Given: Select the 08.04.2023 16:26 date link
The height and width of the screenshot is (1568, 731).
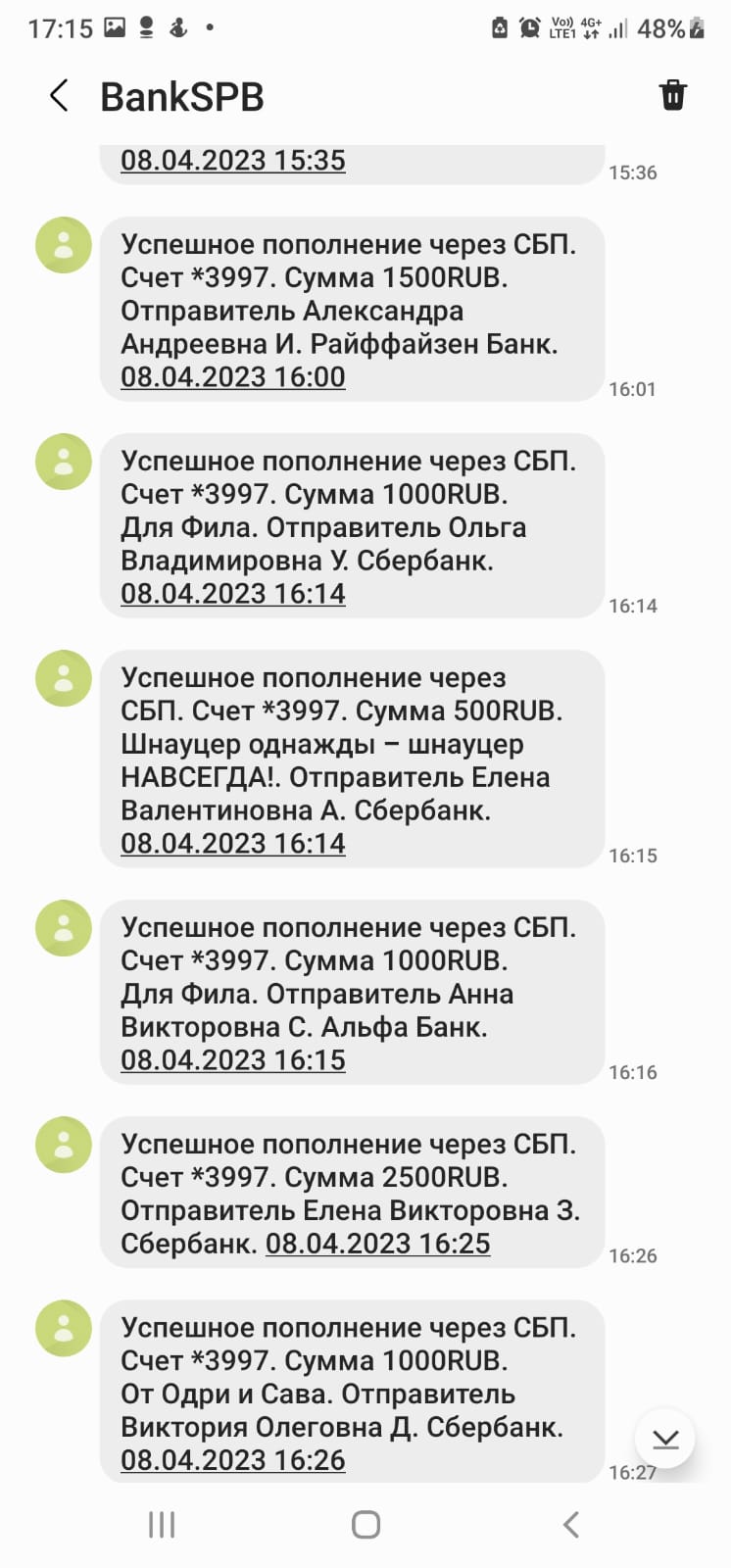Looking at the screenshot, I should click(x=233, y=1460).
